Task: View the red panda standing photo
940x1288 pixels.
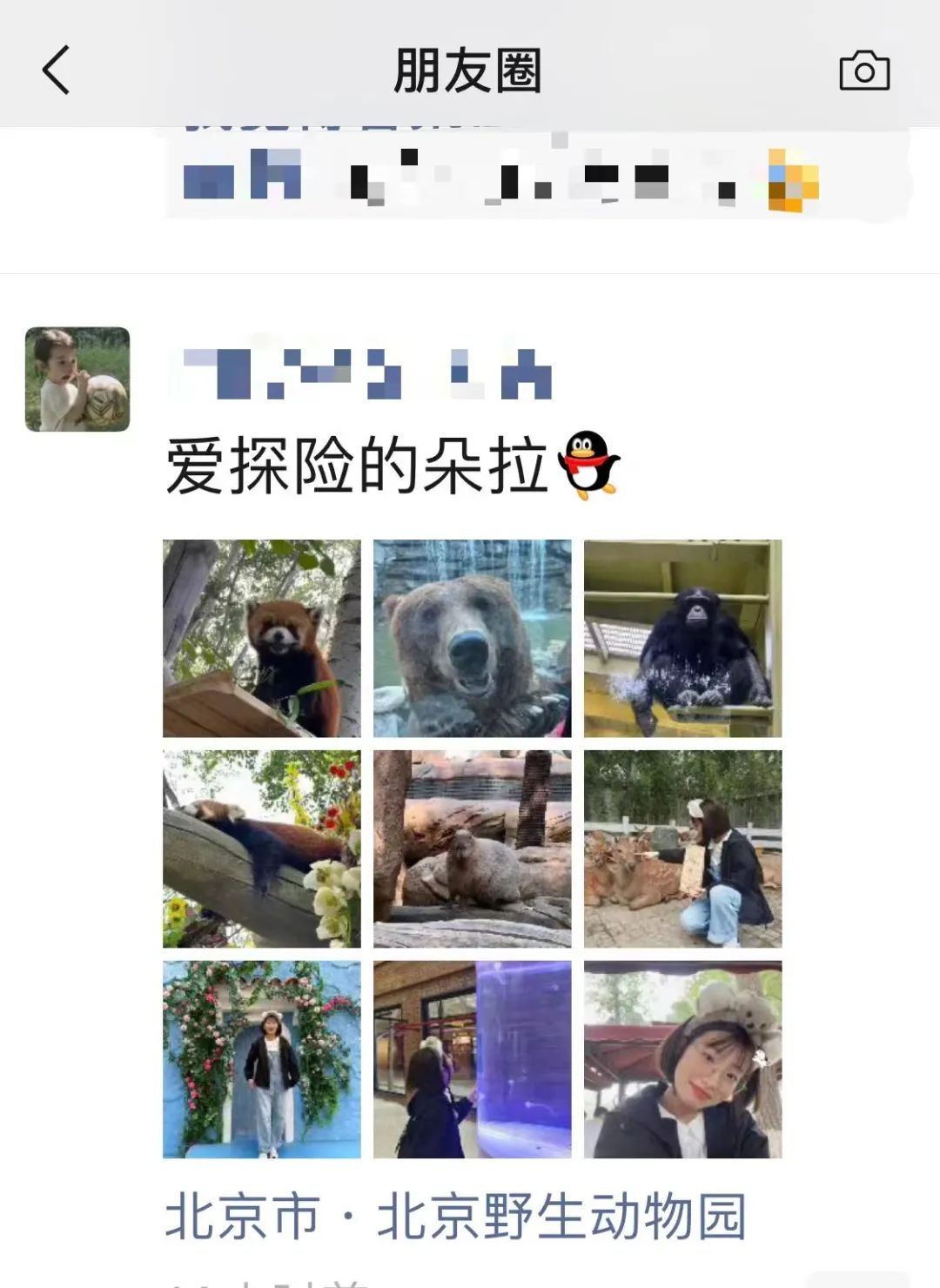Action: point(261,639)
